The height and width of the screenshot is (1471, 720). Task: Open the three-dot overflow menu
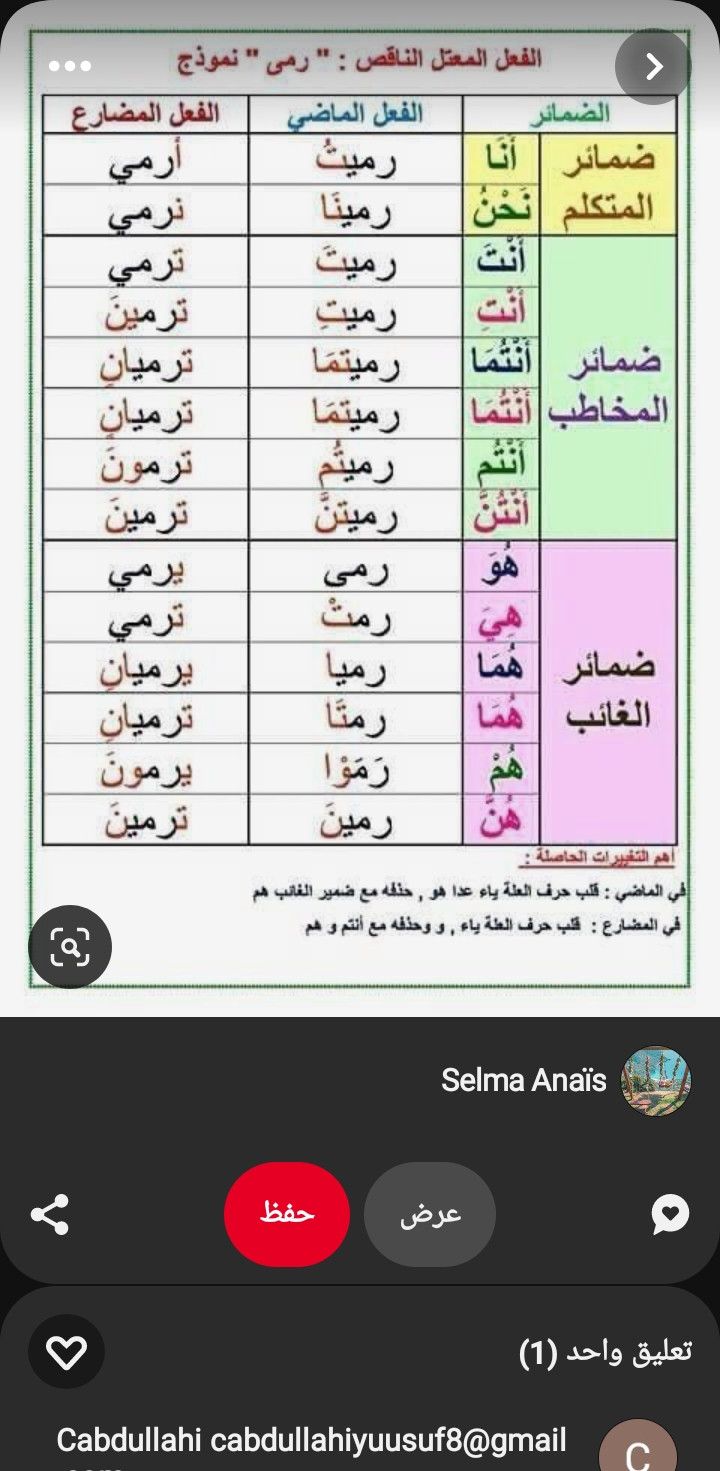point(70,66)
